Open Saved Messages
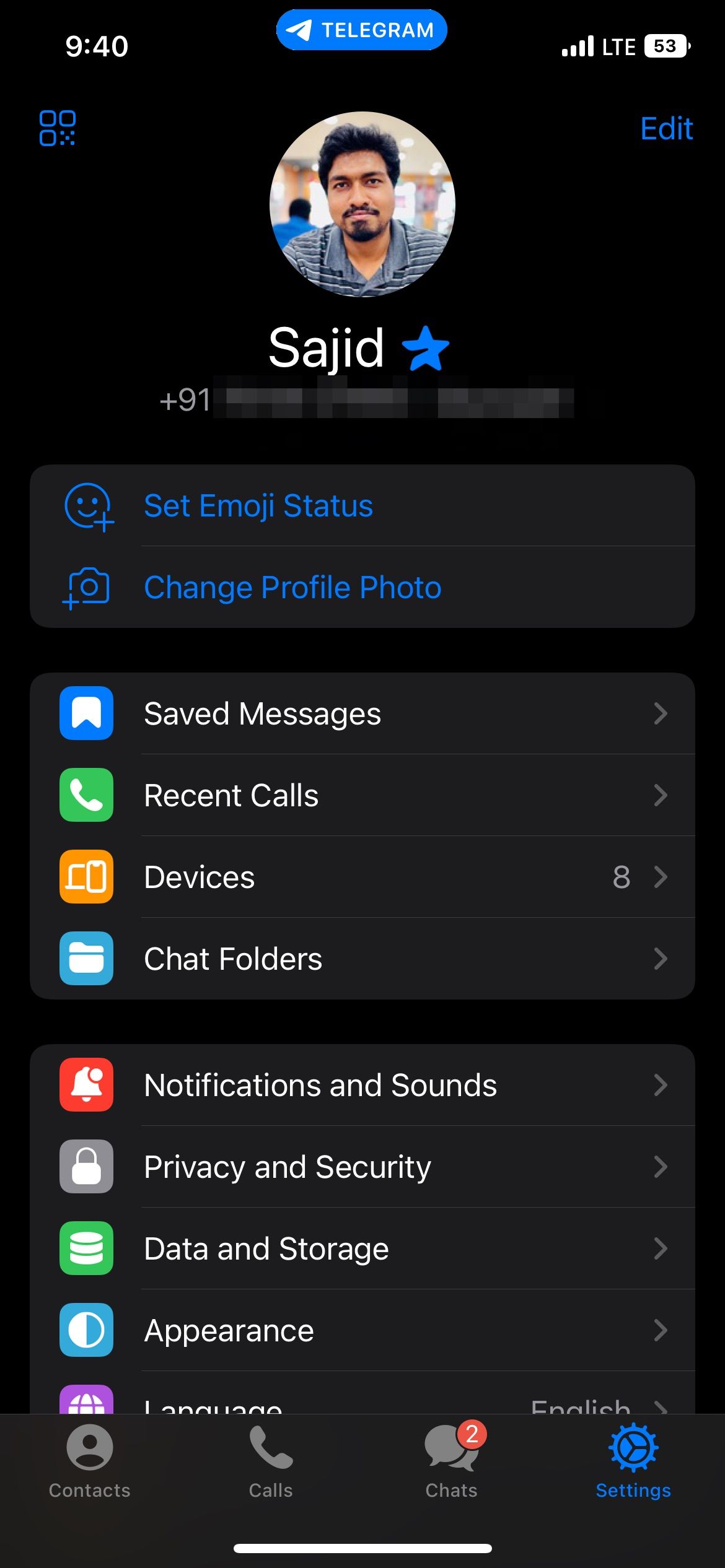The width and height of the screenshot is (725, 1568). (362, 713)
